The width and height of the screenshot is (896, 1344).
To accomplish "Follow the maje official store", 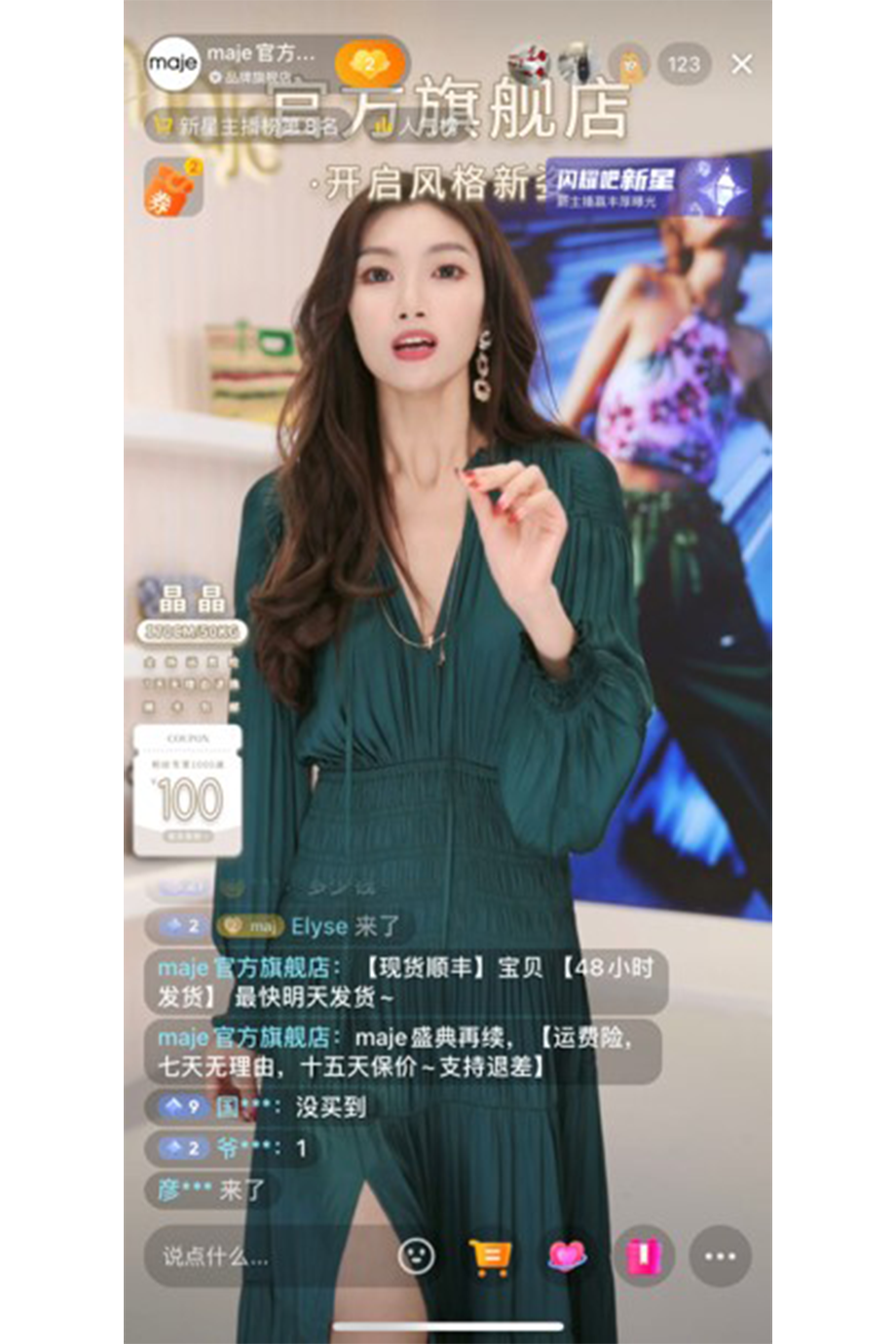I will [369, 64].
